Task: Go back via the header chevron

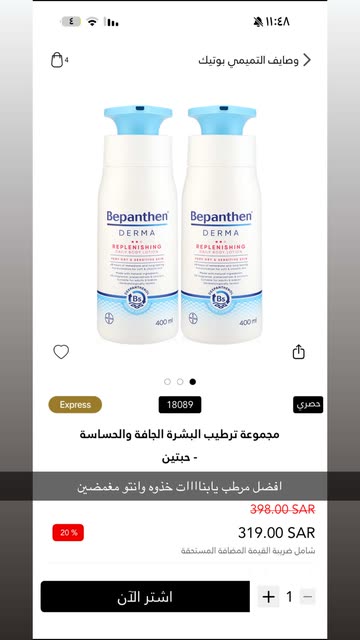Action: (307, 60)
